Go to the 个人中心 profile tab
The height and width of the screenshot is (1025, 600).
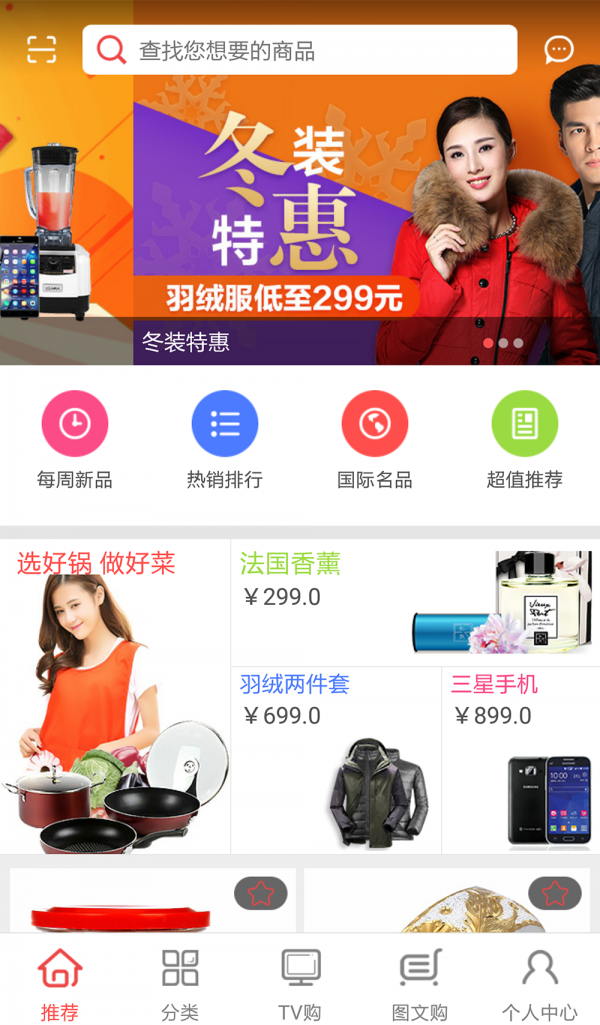540,984
